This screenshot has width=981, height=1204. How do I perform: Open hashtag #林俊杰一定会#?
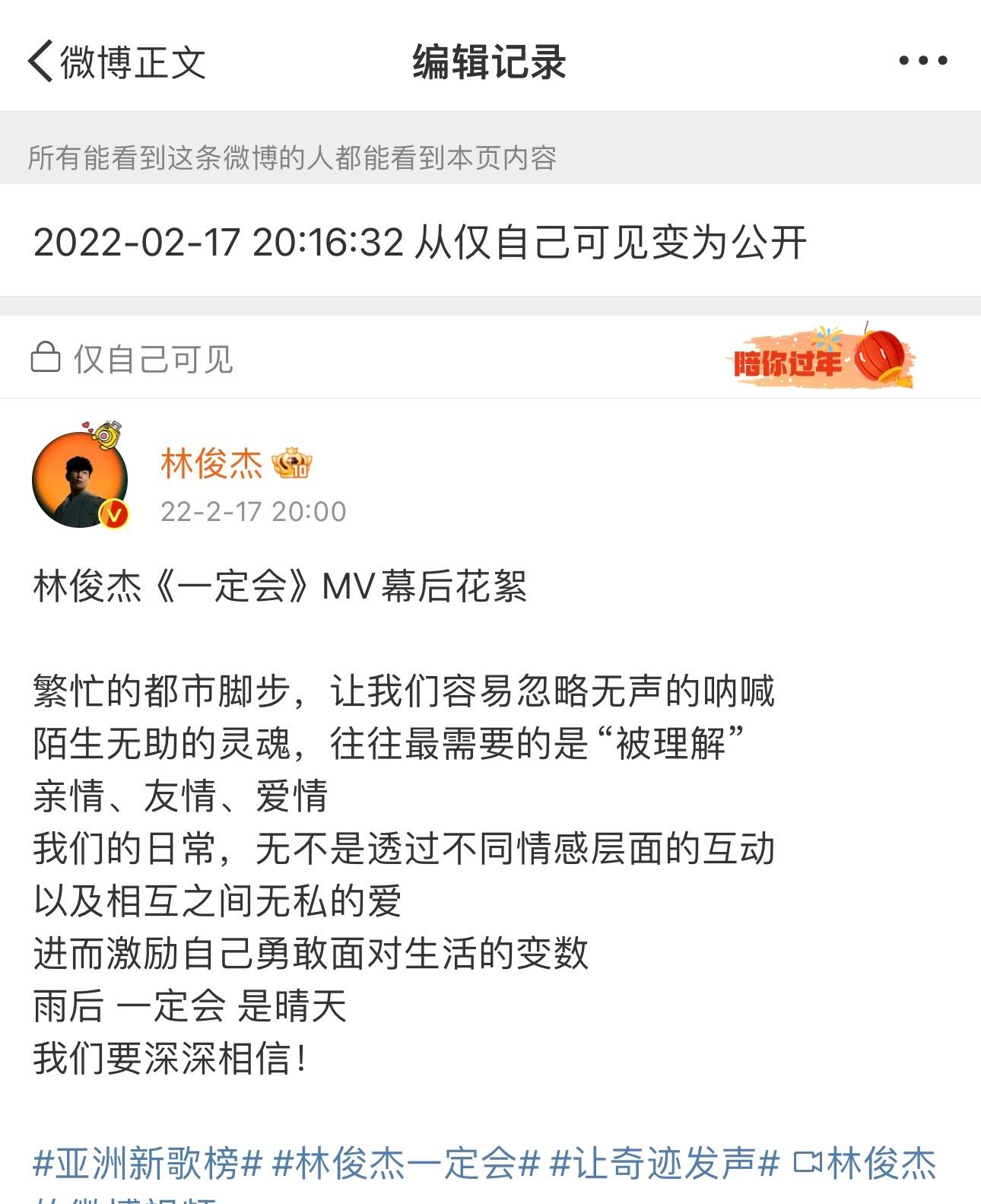point(405,1164)
